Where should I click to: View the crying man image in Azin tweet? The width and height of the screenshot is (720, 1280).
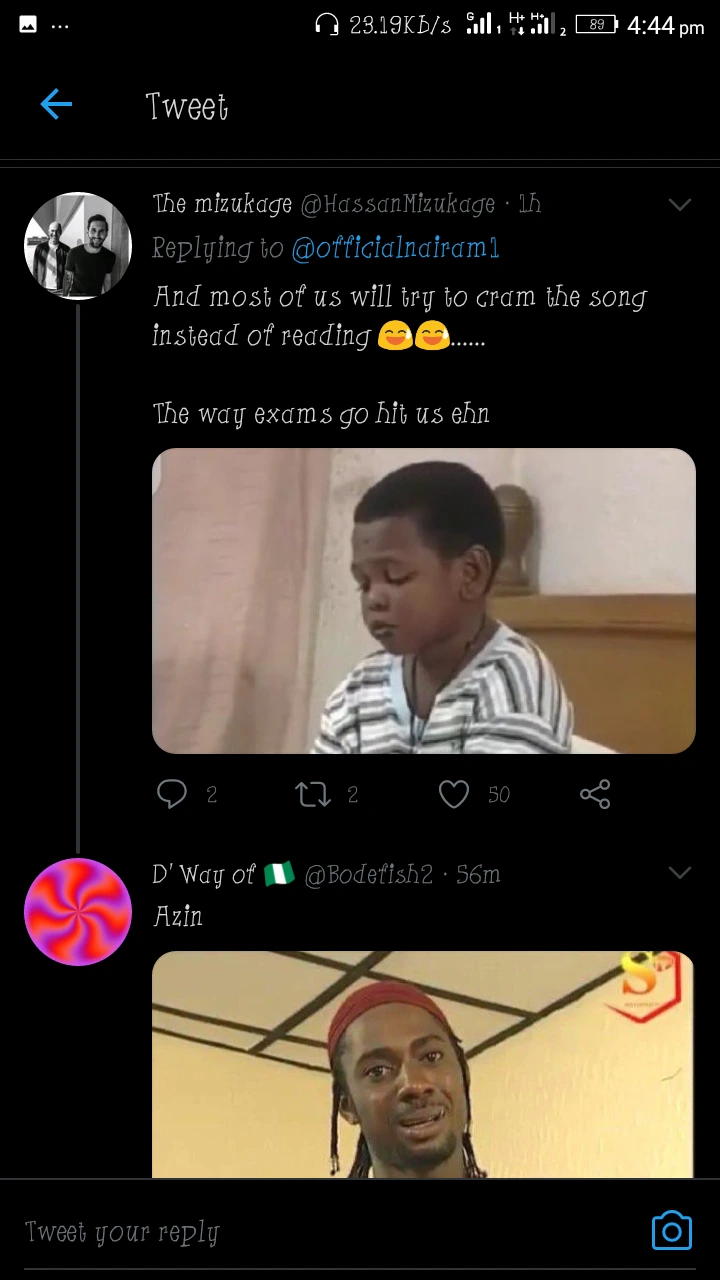[424, 1064]
